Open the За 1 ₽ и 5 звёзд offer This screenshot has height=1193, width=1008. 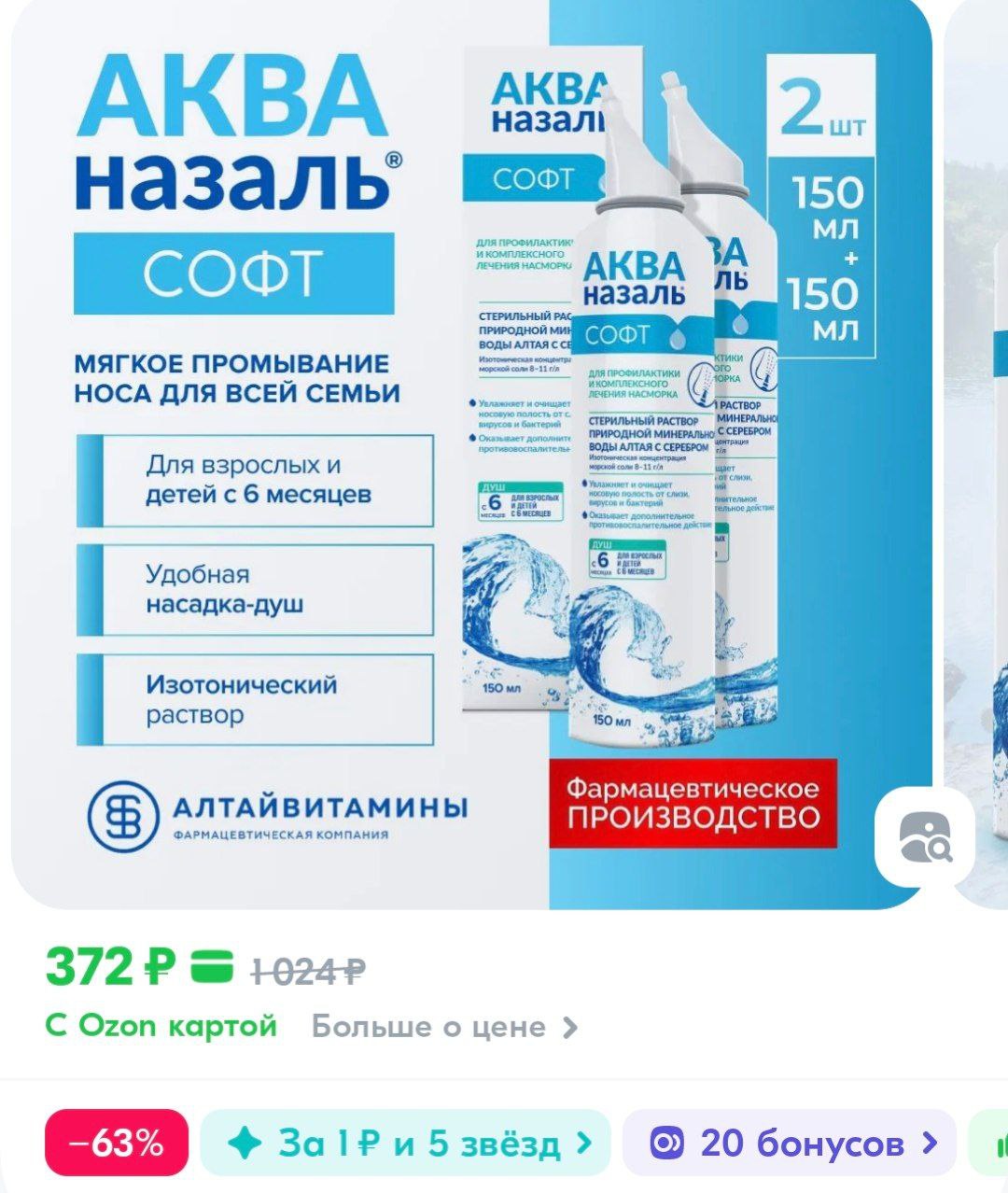[405, 1143]
